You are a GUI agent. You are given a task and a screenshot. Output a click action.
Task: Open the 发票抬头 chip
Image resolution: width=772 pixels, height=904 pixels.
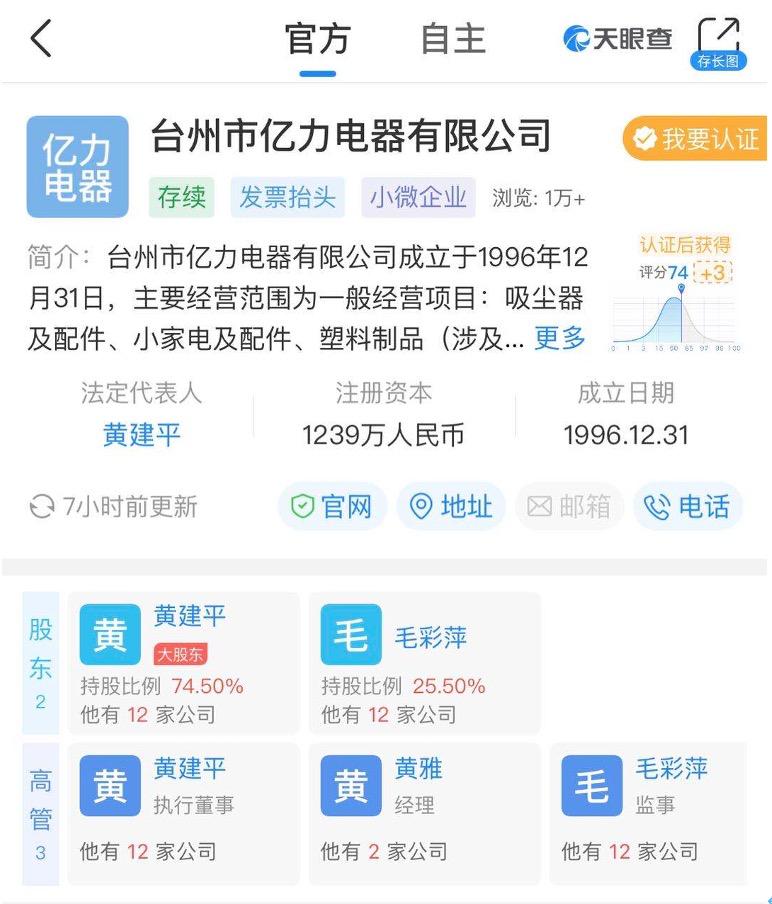tap(288, 198)
